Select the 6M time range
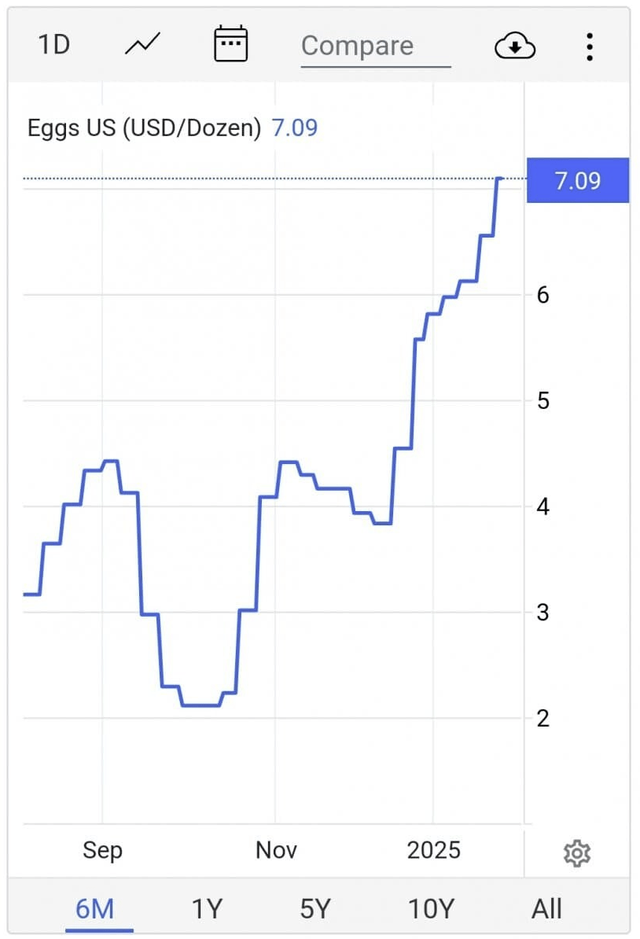The image size is (640, 939). [95, 909]
